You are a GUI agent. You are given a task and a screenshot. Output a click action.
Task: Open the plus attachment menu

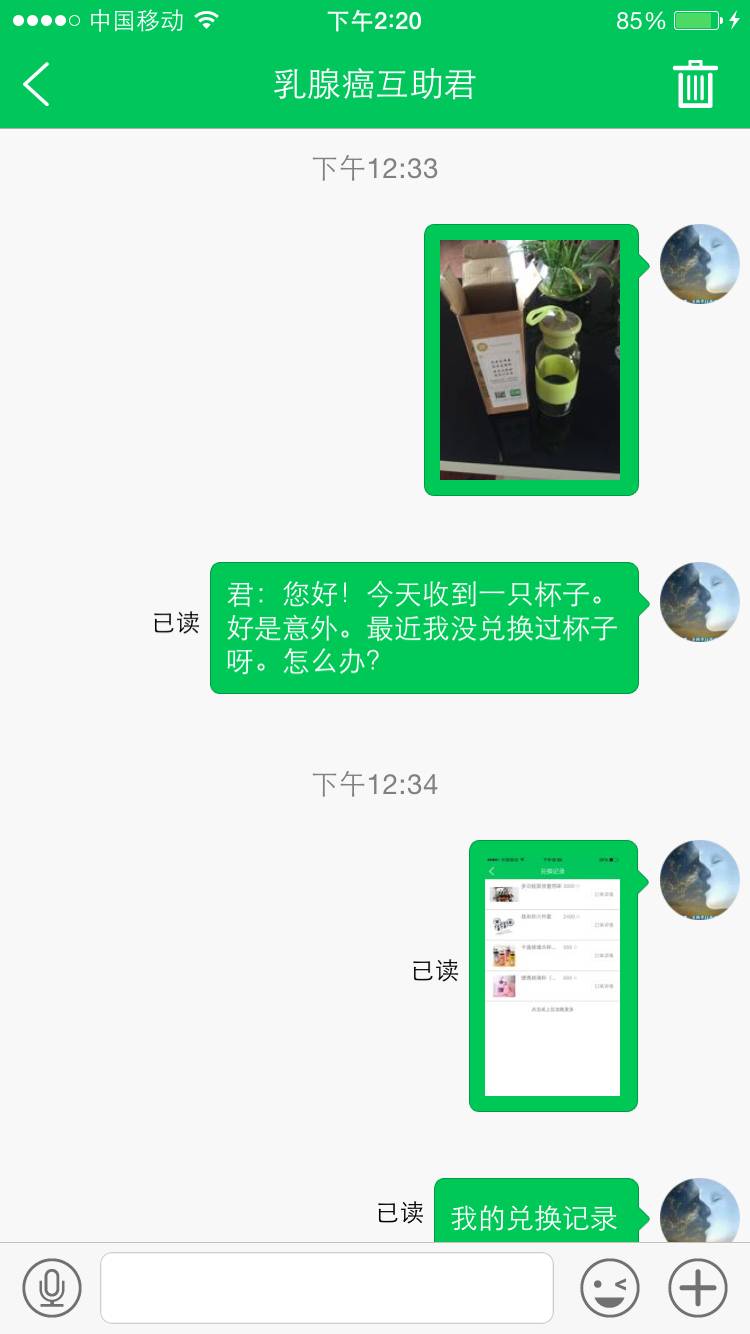[x=697, y=1287]
